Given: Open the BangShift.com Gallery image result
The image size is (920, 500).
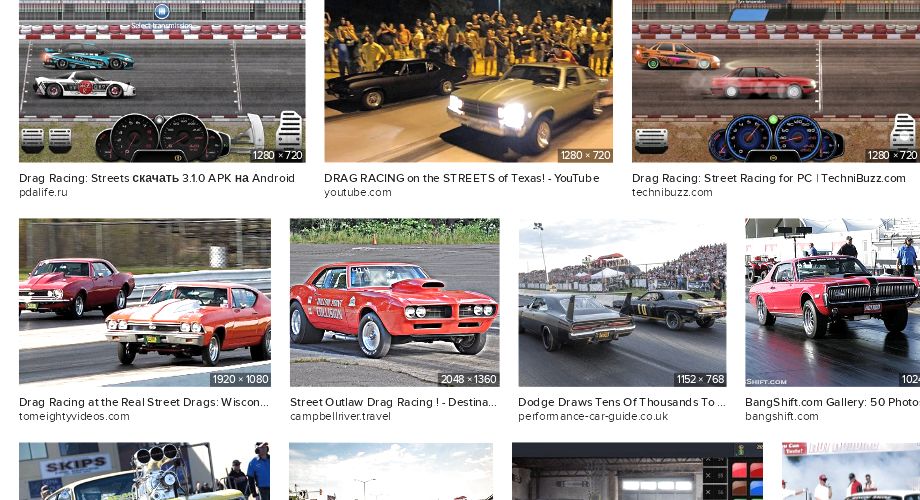Looking at the screenshot, I should tap(832, 303).
